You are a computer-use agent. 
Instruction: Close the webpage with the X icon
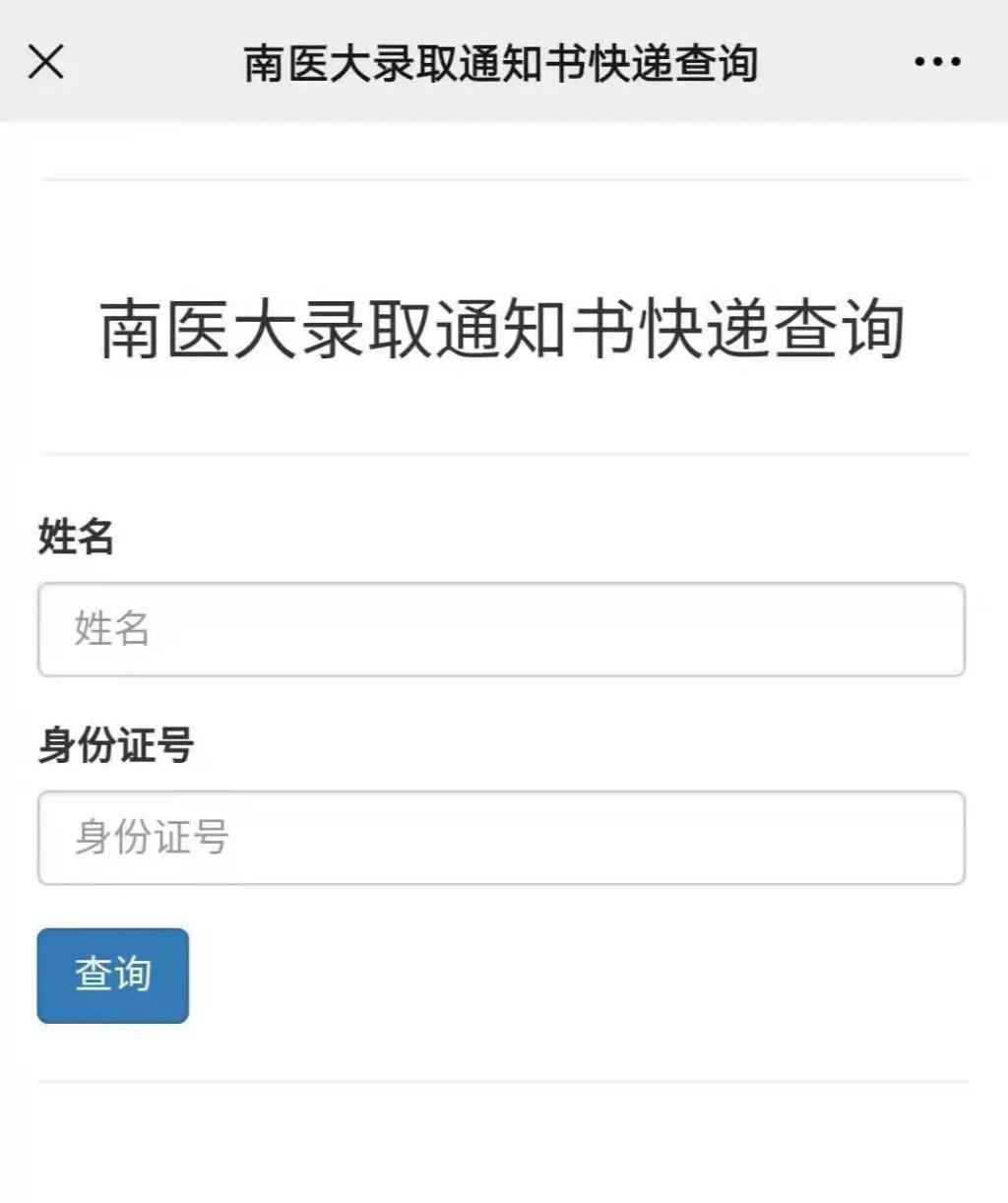[x=46, y=62]
